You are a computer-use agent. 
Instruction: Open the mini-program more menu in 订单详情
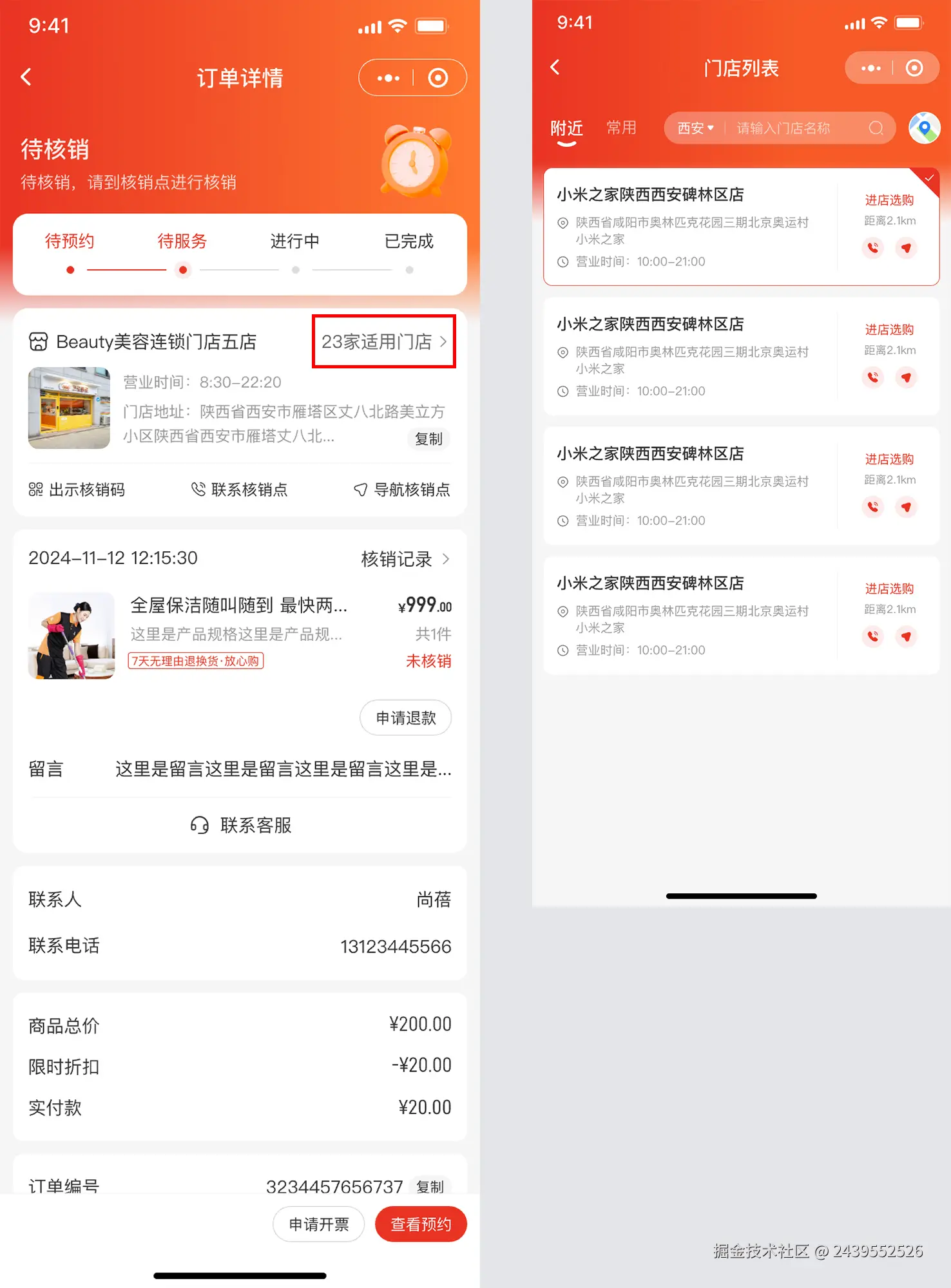(389, 78)
